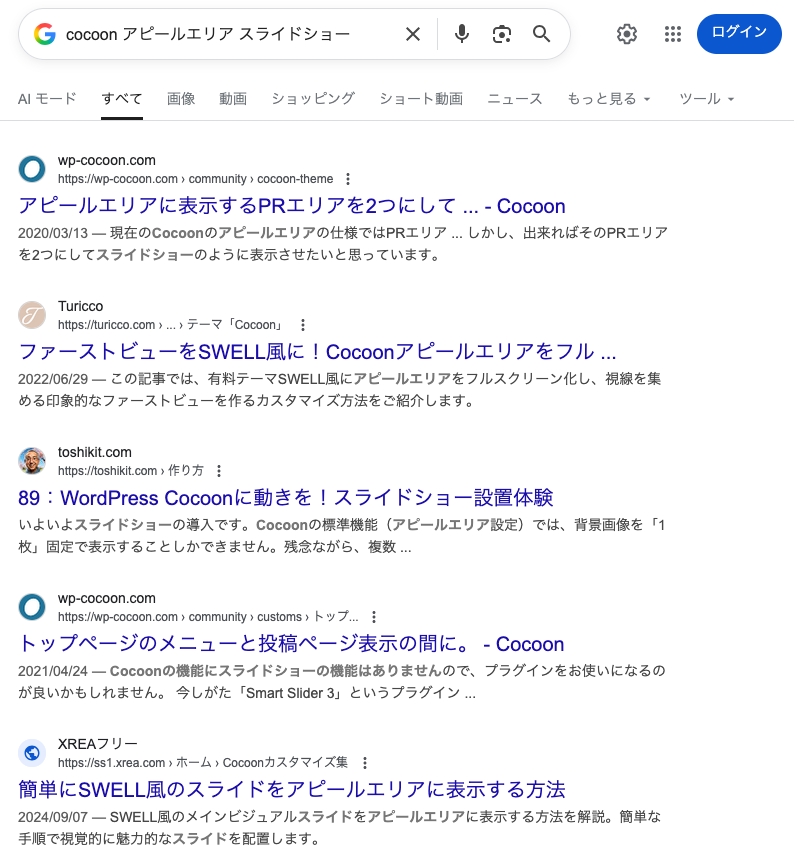
Task: Open Google Lens image search
Action: tap(501, 34)
